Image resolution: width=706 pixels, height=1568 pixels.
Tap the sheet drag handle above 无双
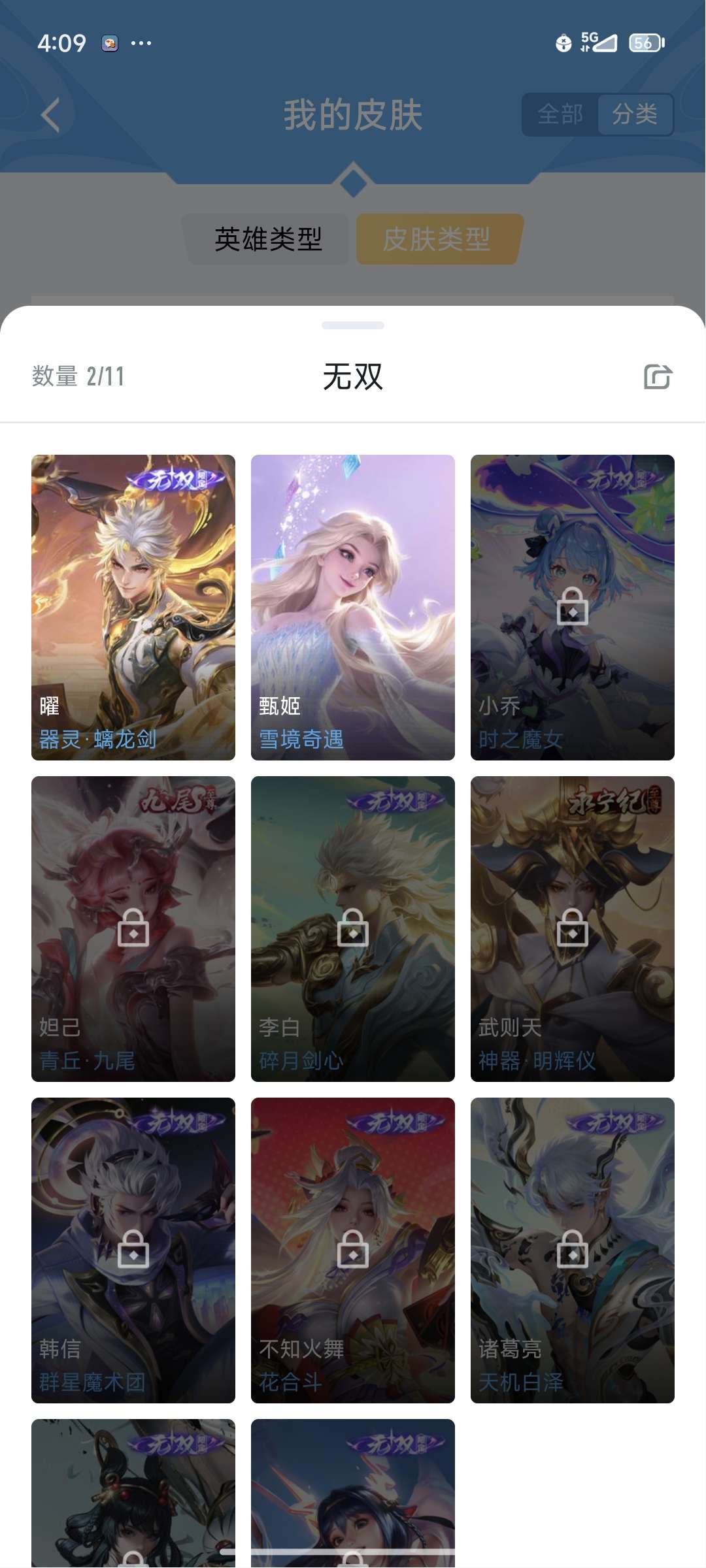(353, 325)
